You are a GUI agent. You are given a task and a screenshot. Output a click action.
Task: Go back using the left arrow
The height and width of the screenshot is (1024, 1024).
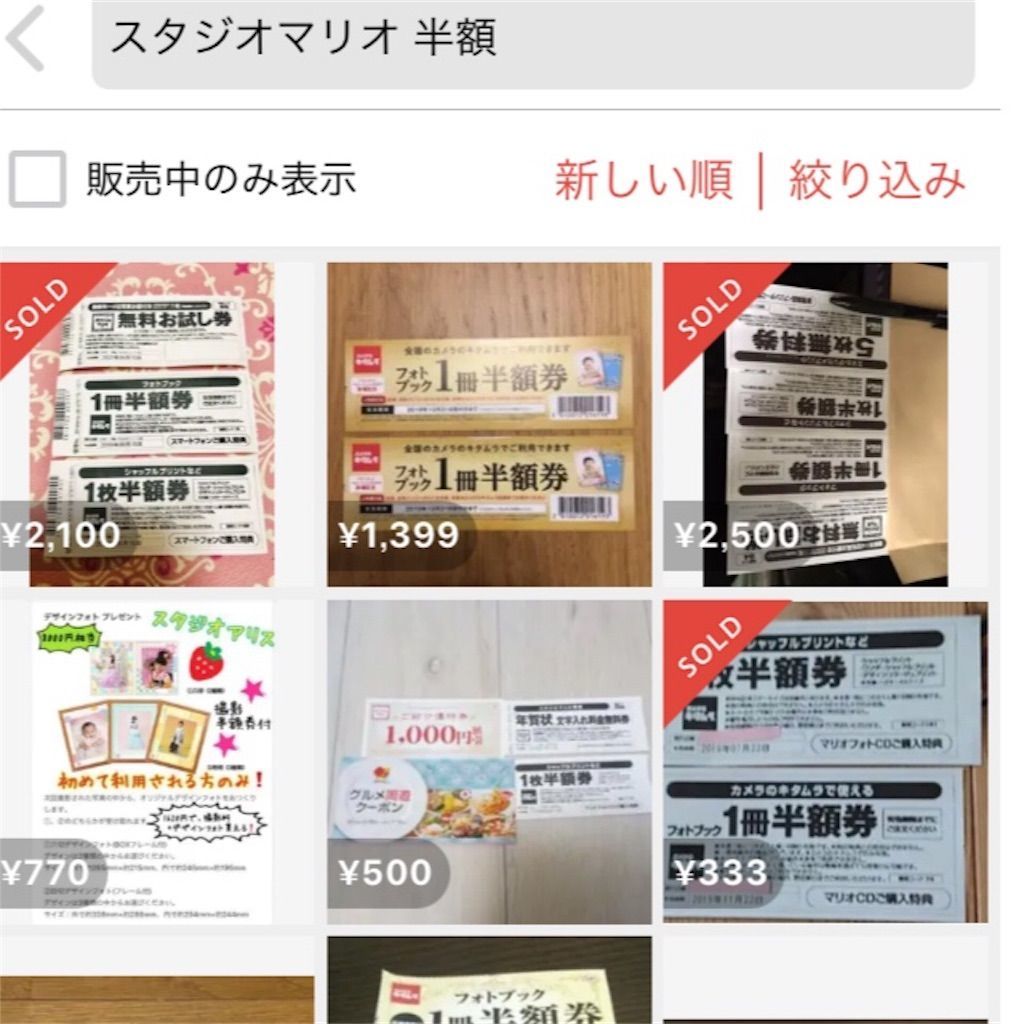pyautogui.click(x=27, y=42)
